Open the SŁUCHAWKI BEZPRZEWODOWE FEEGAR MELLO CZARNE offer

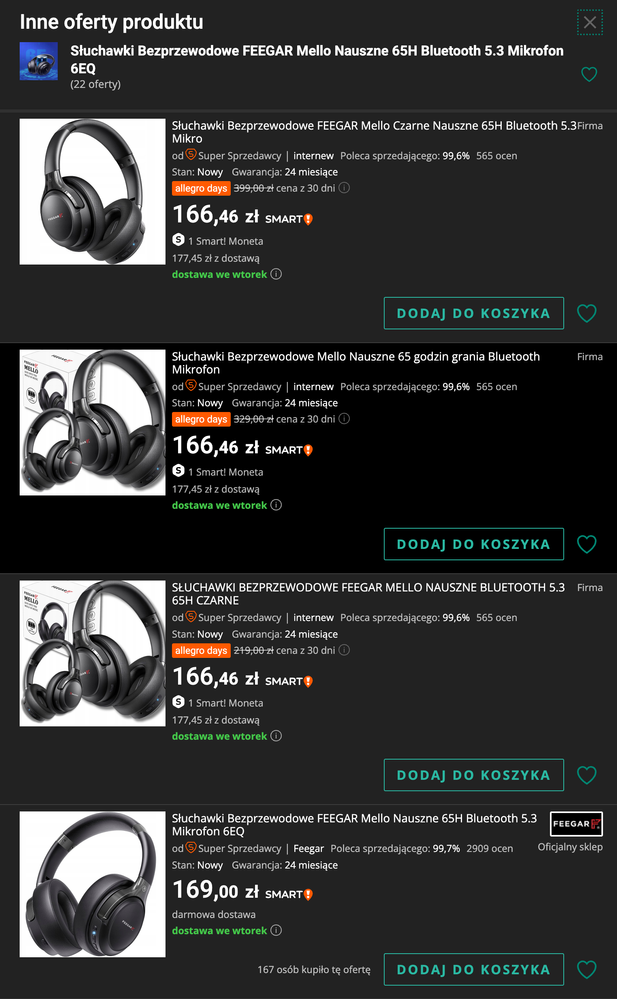pos(368,594)
